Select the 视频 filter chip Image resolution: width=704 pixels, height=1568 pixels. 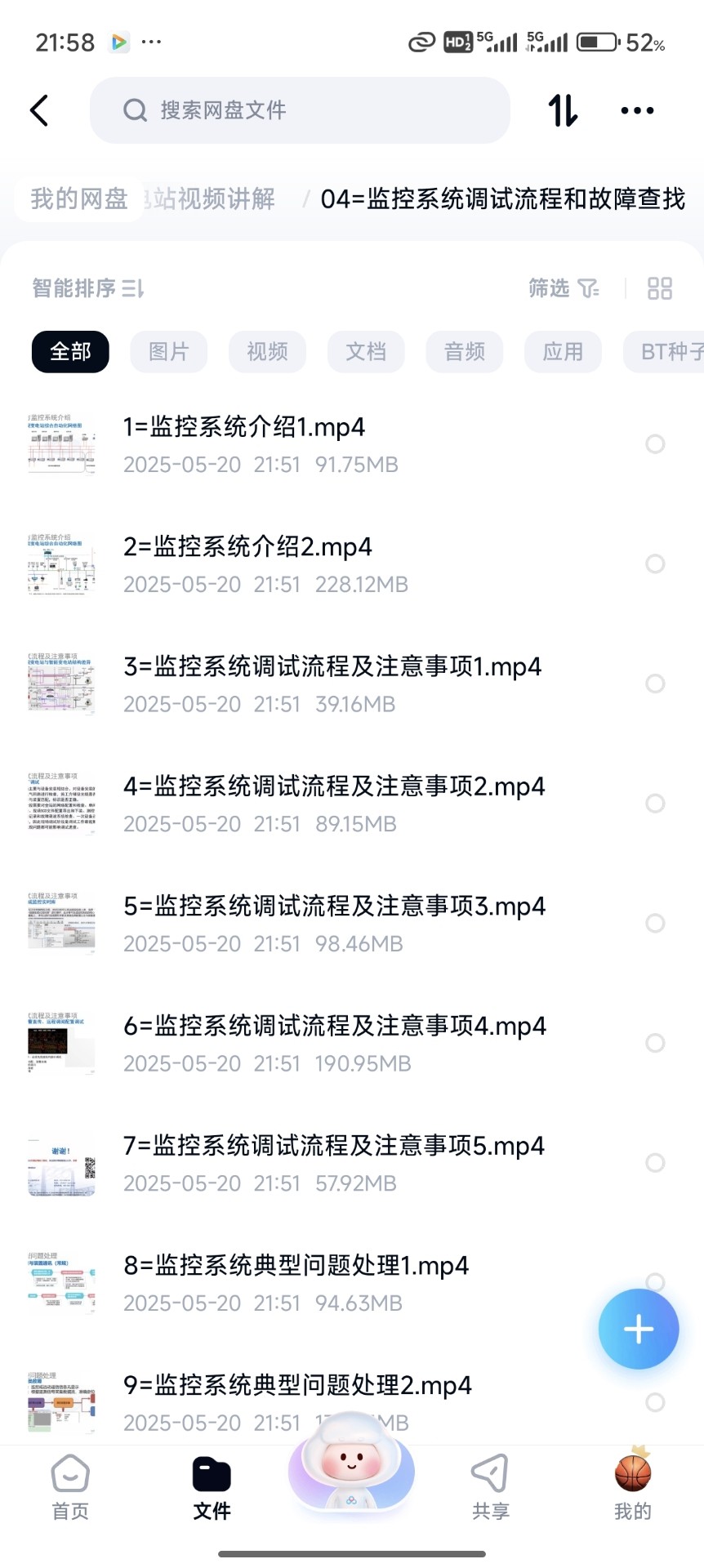click(x=267, y=352)
